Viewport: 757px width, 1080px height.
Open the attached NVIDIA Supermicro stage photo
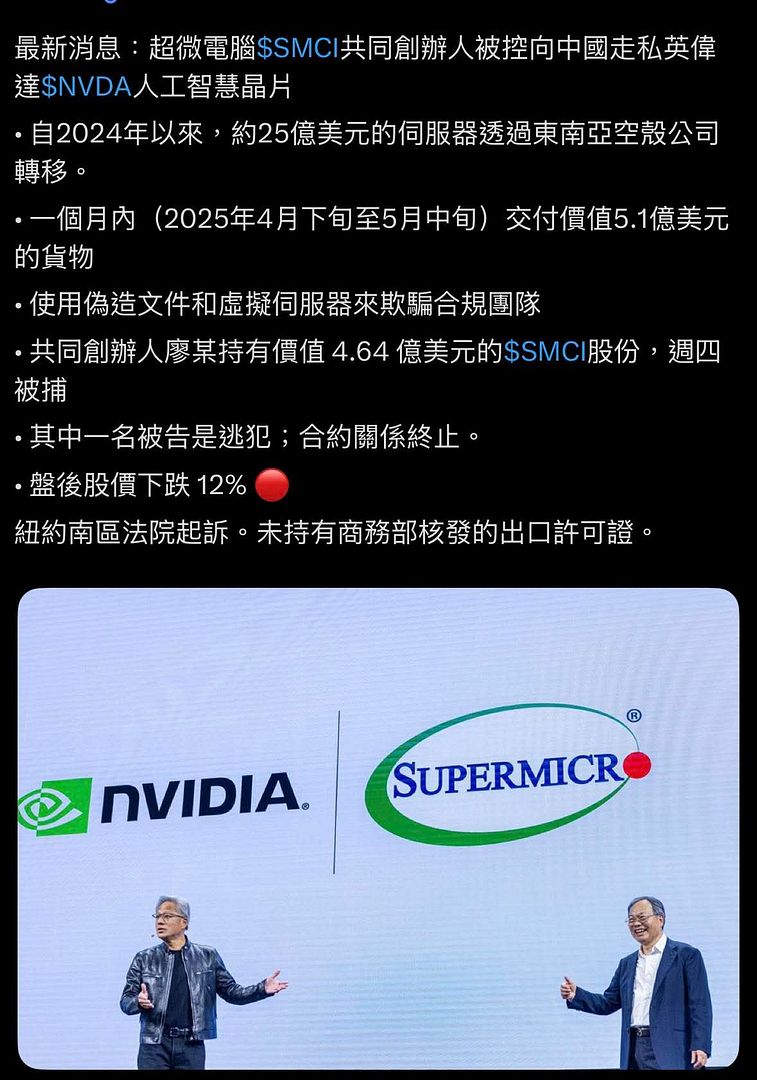pos(378,828)
